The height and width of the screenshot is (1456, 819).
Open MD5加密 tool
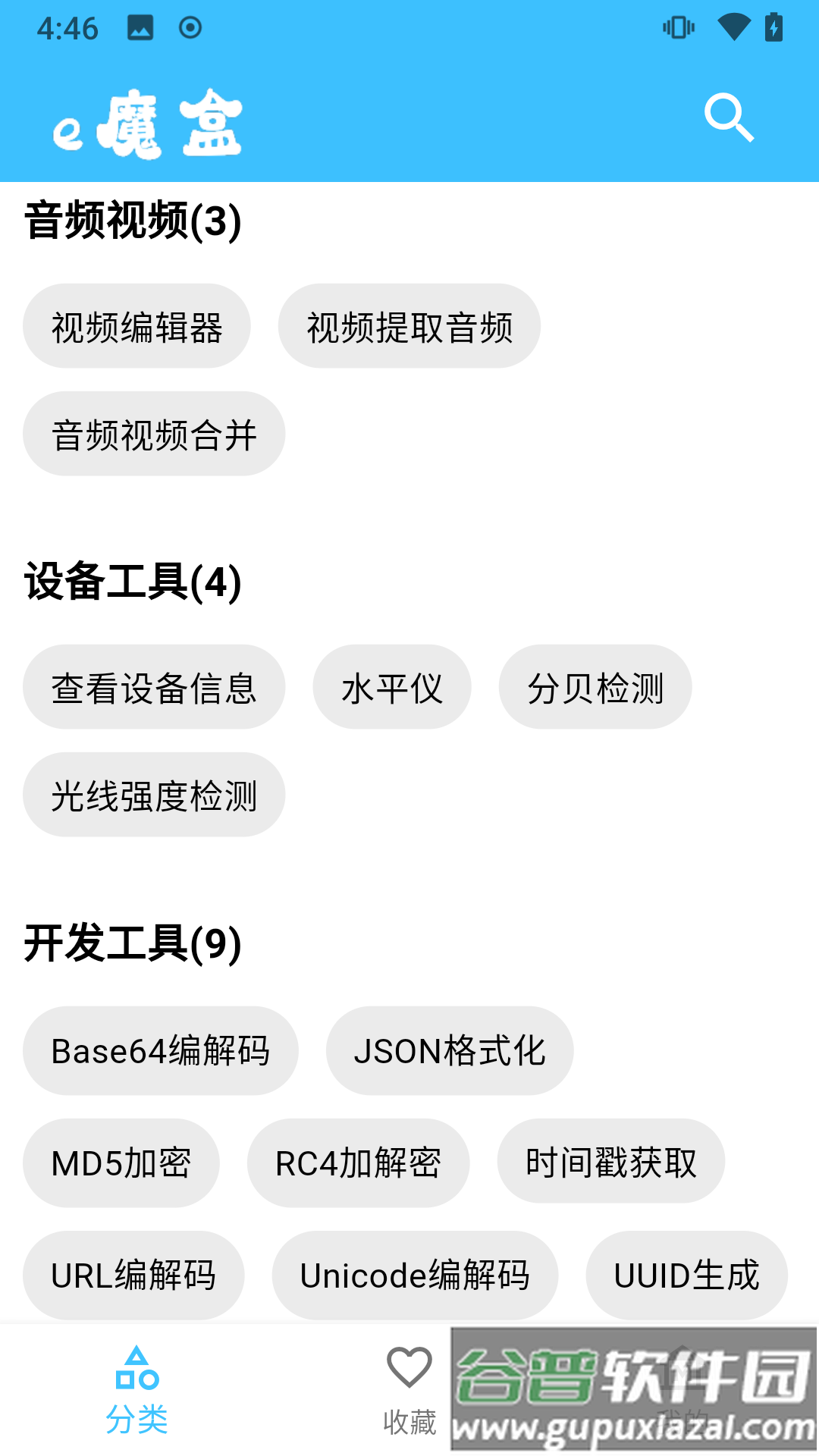(121, 1163)
